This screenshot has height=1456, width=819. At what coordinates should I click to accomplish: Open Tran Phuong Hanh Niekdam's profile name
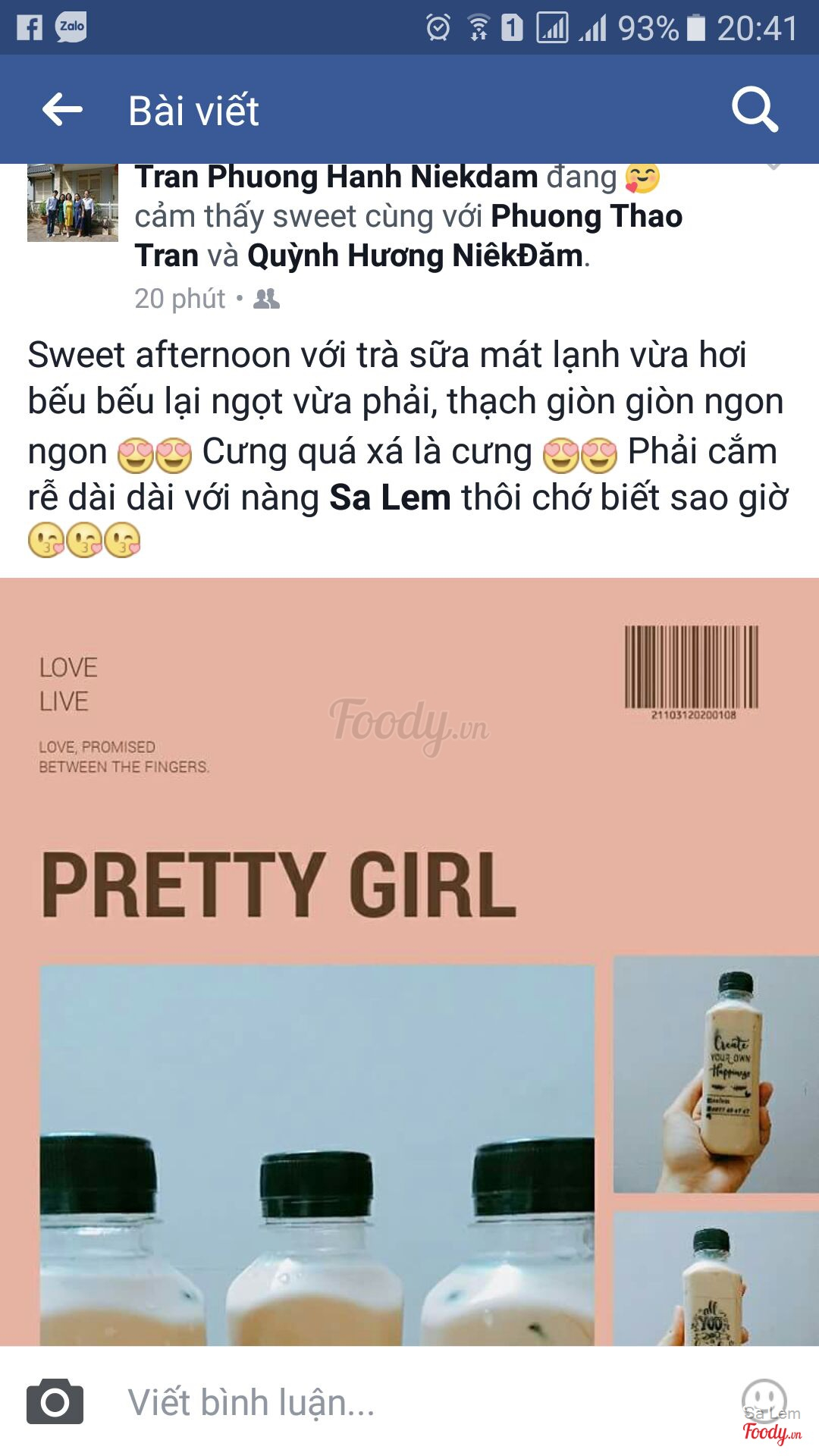tap(336, 178)
